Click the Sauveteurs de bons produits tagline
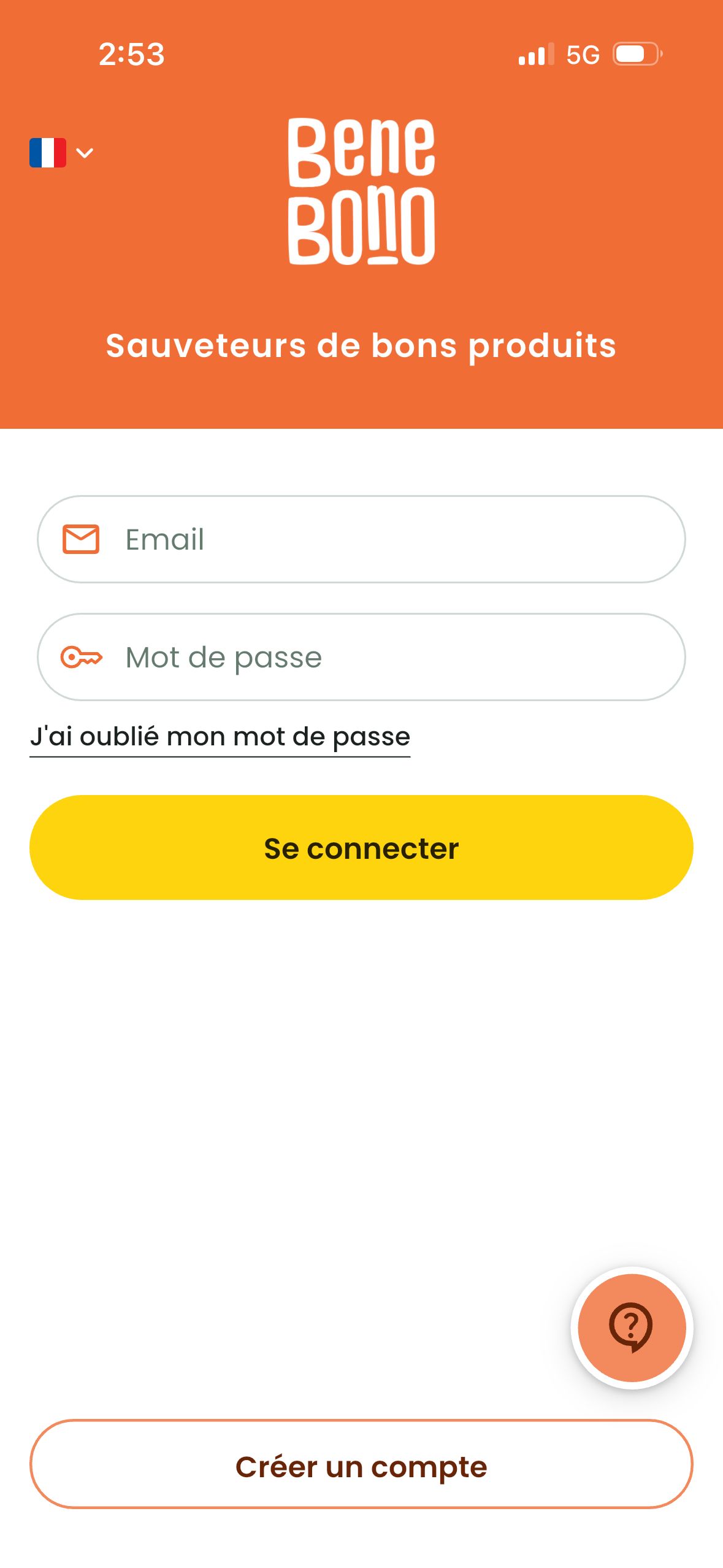This screenshot has height=1568, width=723. 361,345
